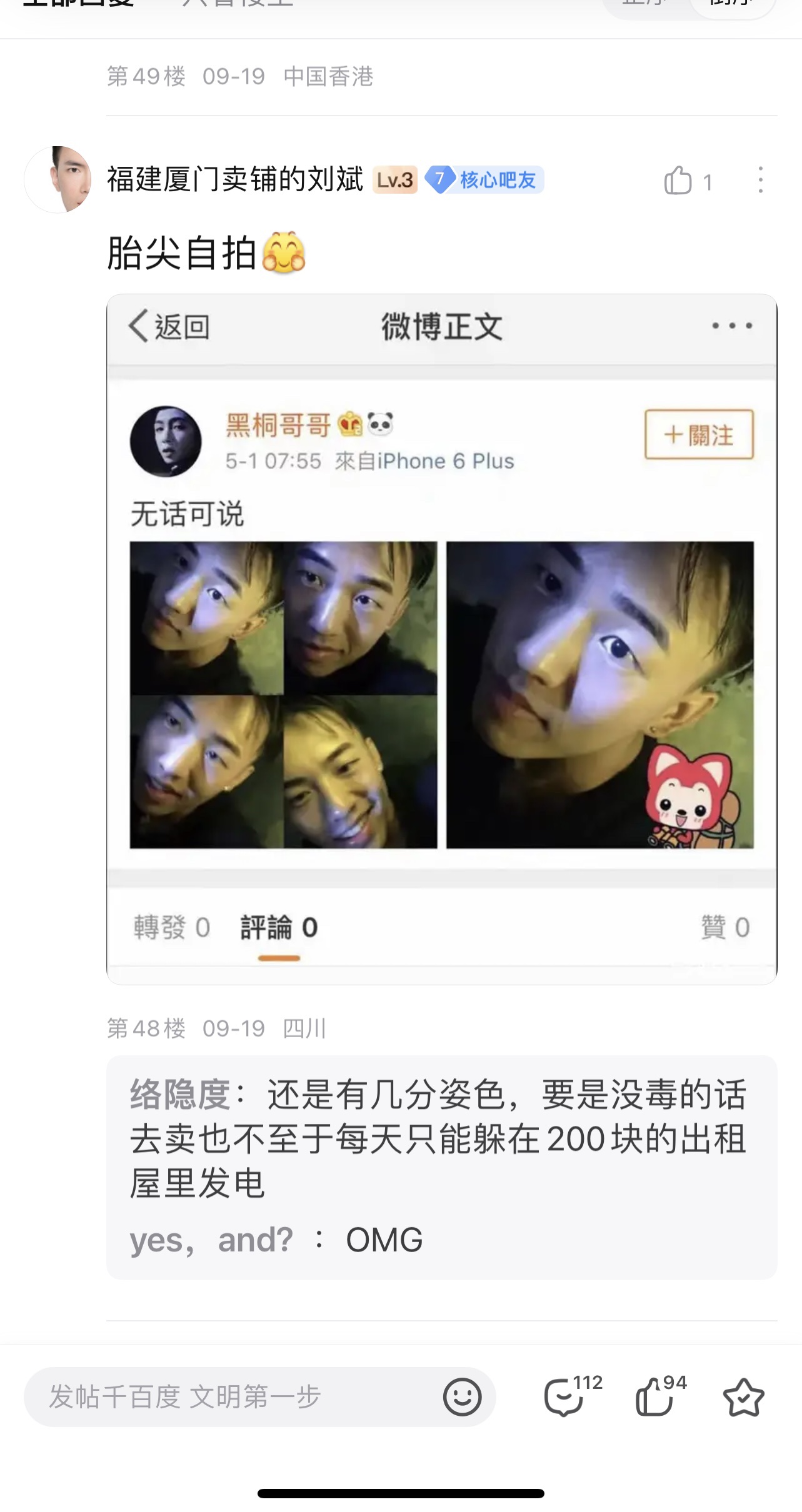The width and height of the screenshot is (802, 1512).
Task: Open the attached Weibo screenshot image
Action: 441,639
